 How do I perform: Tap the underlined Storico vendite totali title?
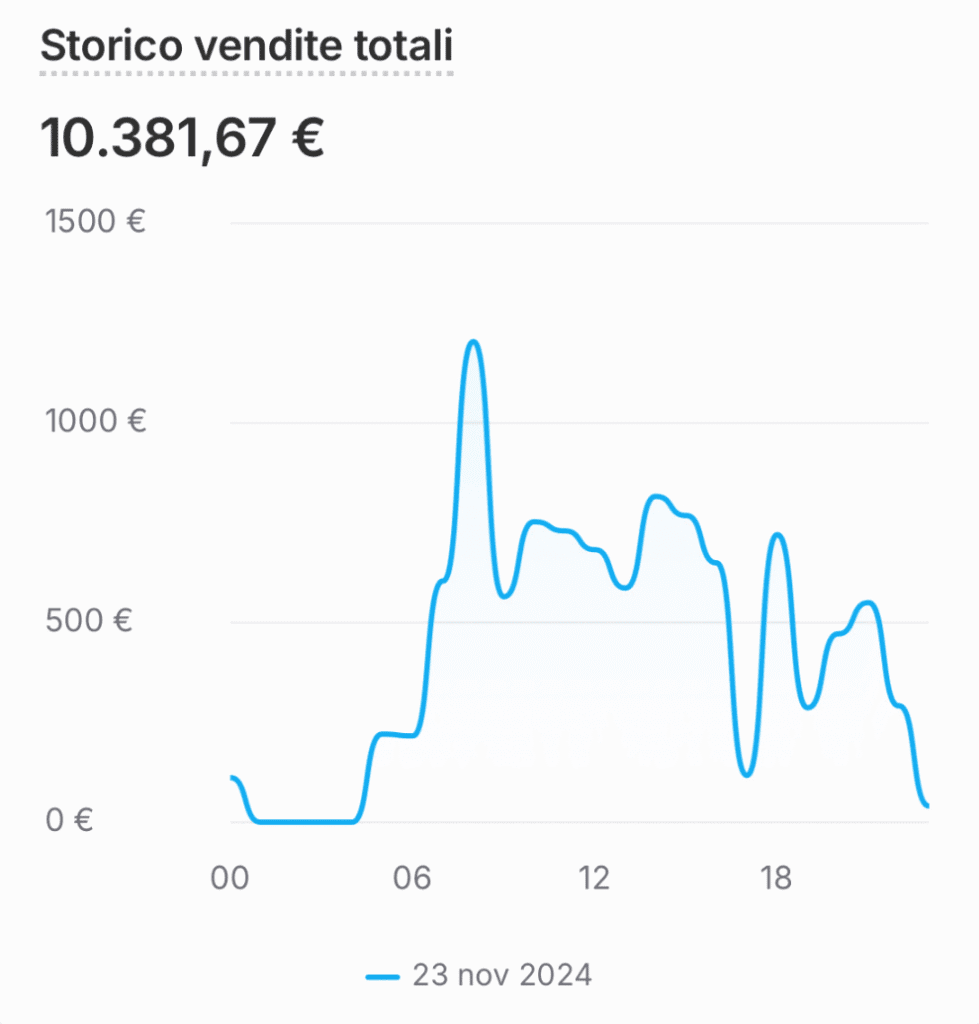coord(246,46)
